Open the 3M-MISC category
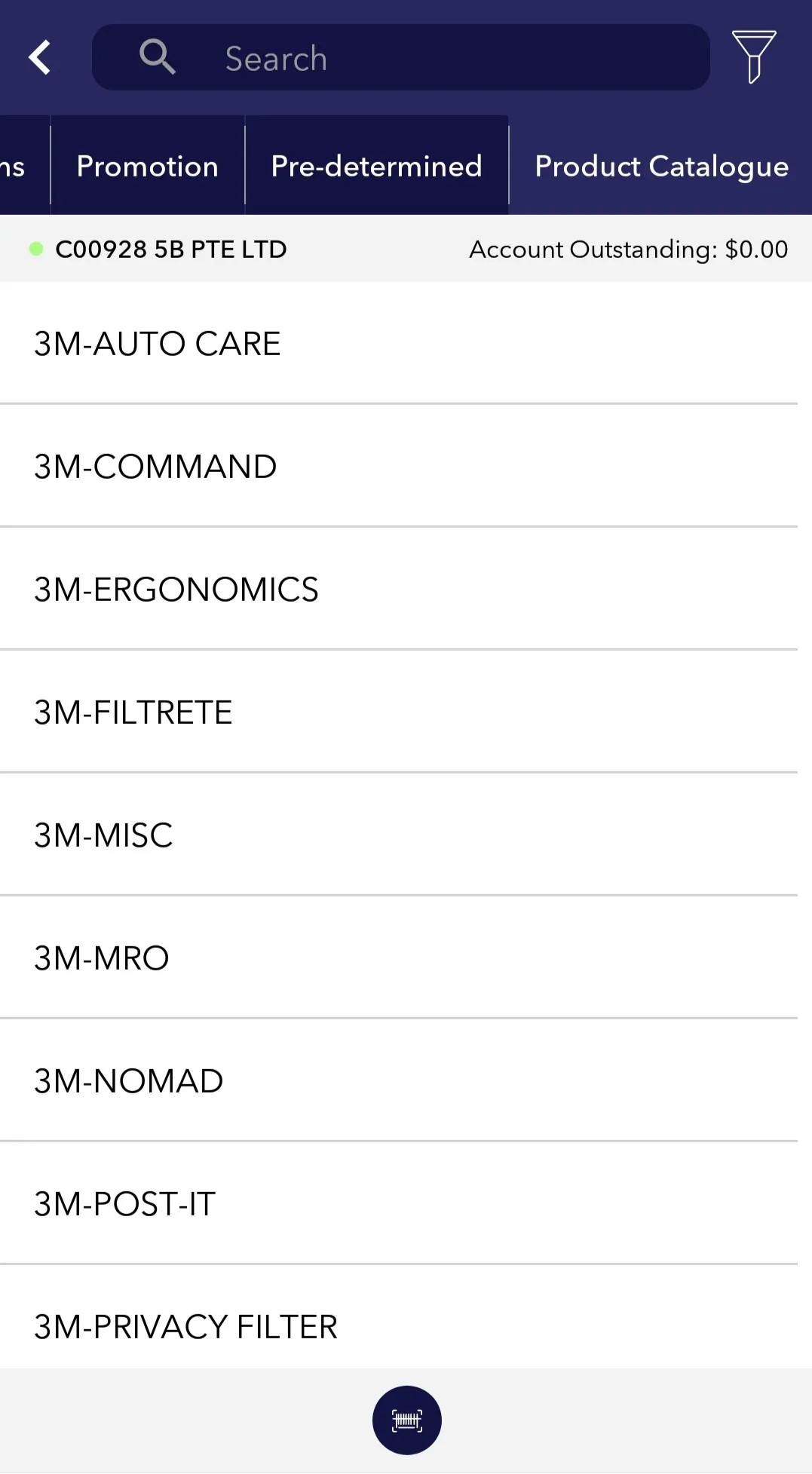Screen dimensions: 812x1474 tap(399, 835)
